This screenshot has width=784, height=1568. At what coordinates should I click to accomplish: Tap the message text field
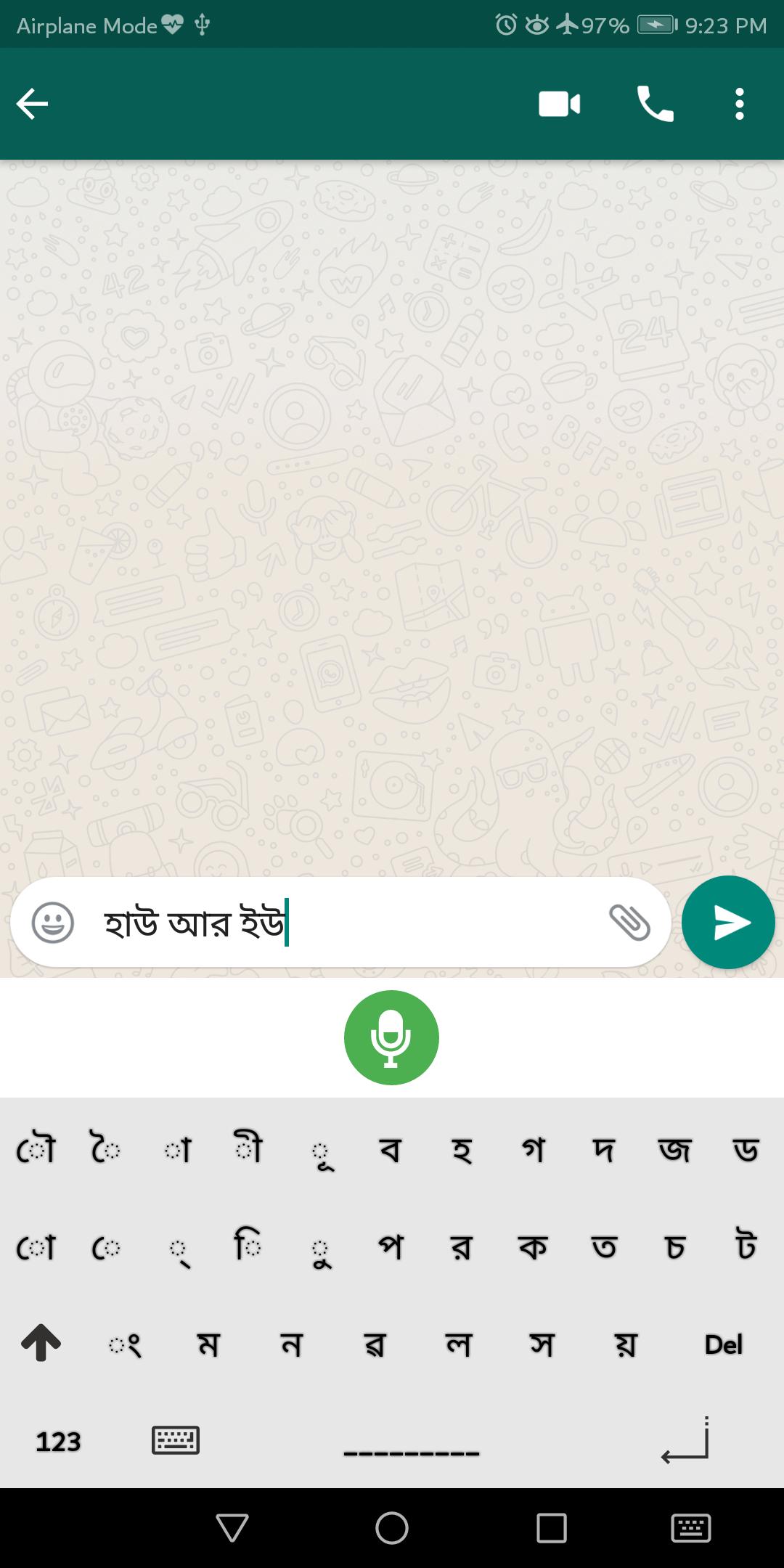[x=348, y=923]
